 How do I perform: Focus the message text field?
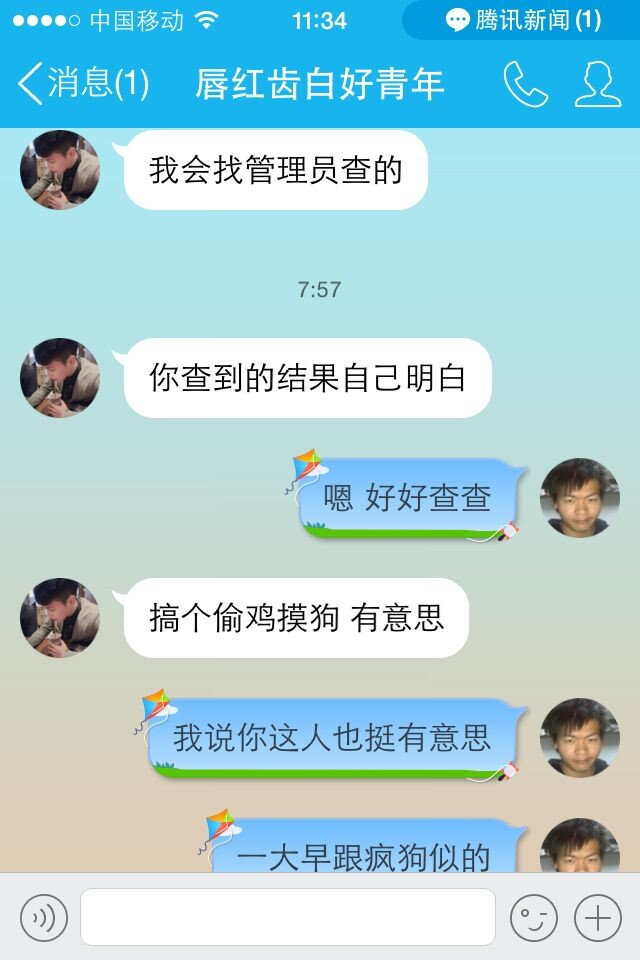pos(288,916)
